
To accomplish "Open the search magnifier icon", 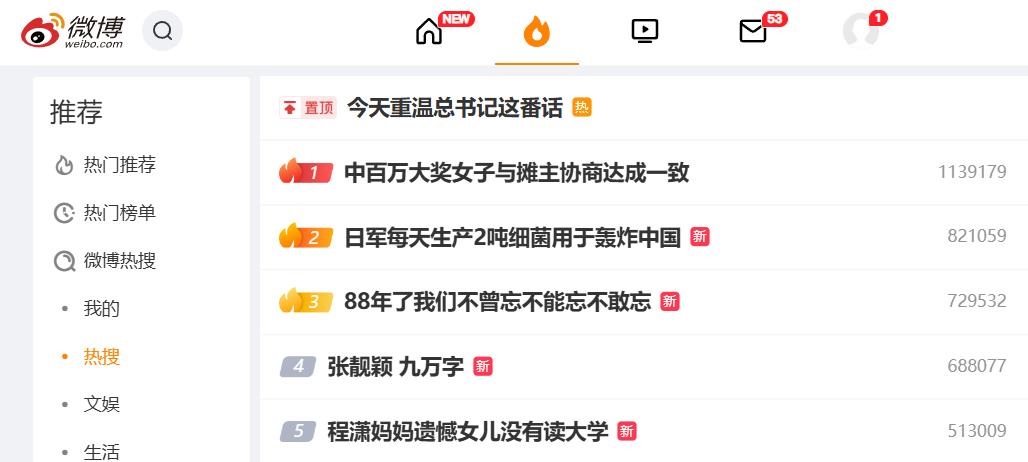I will [x=162, y=32].
